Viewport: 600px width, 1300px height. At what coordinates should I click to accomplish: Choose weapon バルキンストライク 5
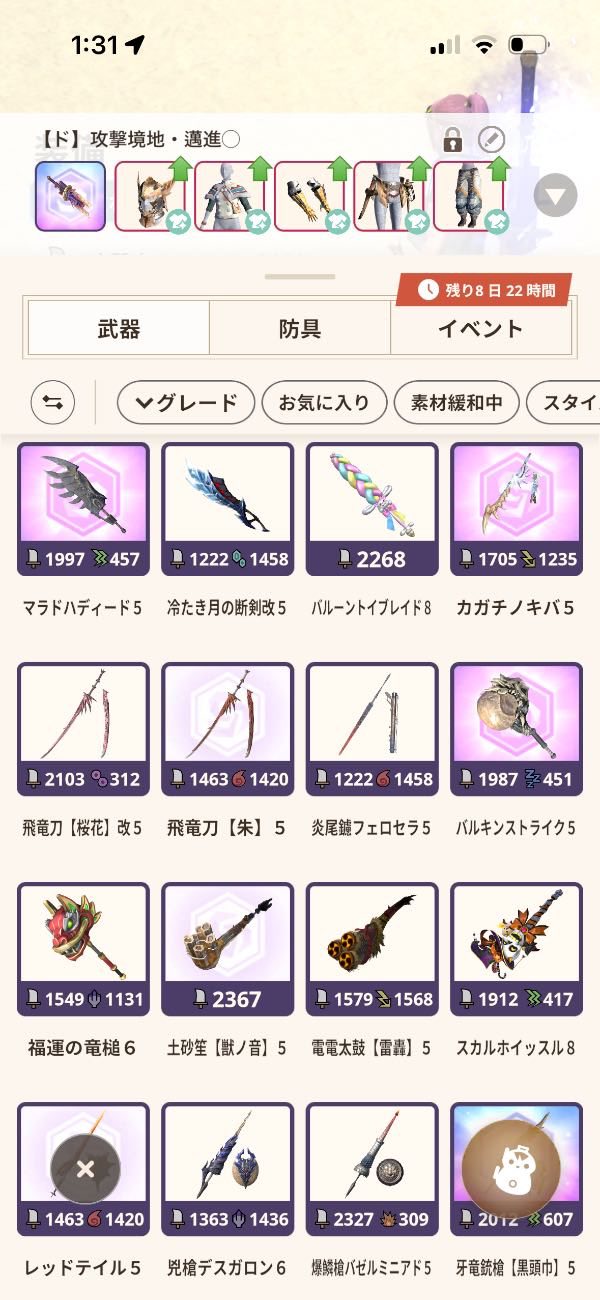tap(515, 730)
